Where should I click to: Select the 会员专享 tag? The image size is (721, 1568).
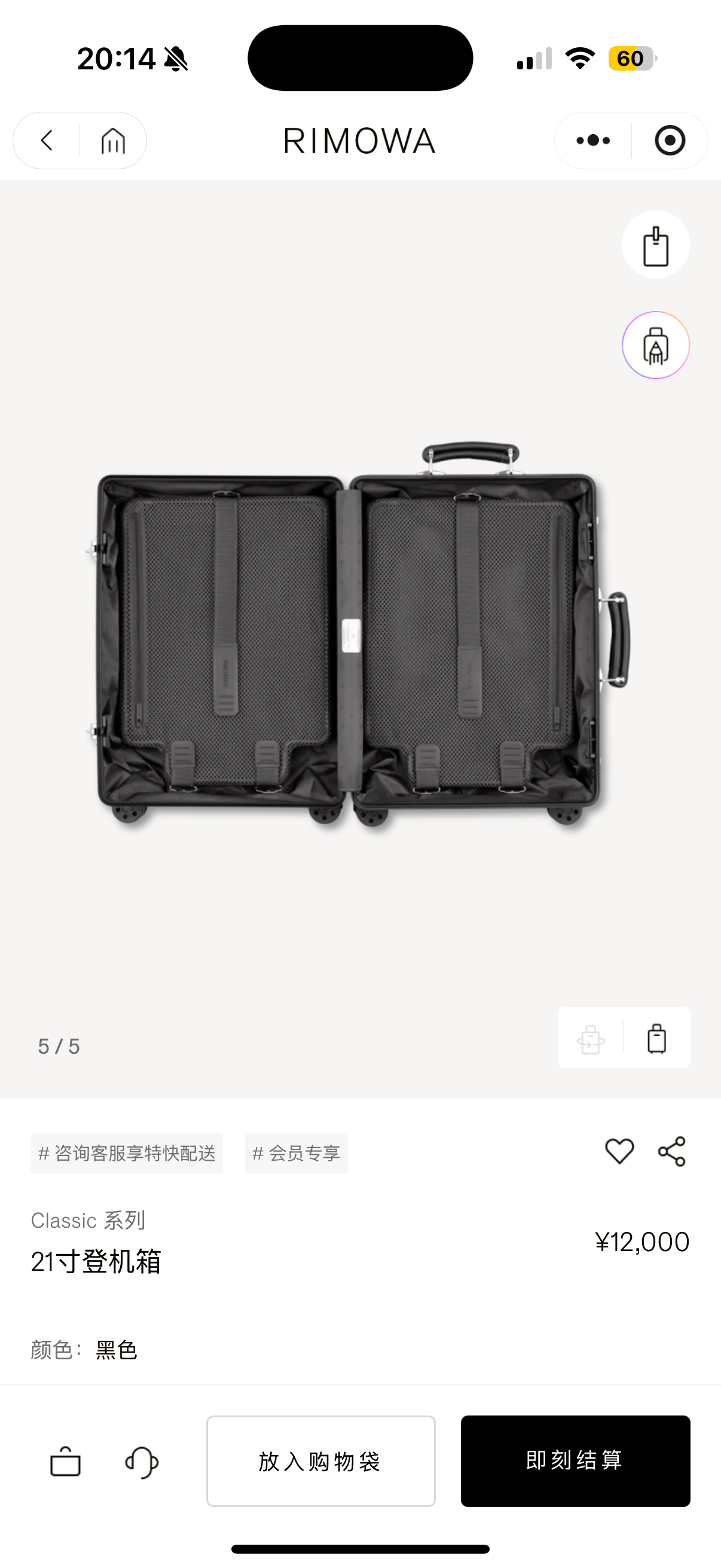[x=296, y=1154]
